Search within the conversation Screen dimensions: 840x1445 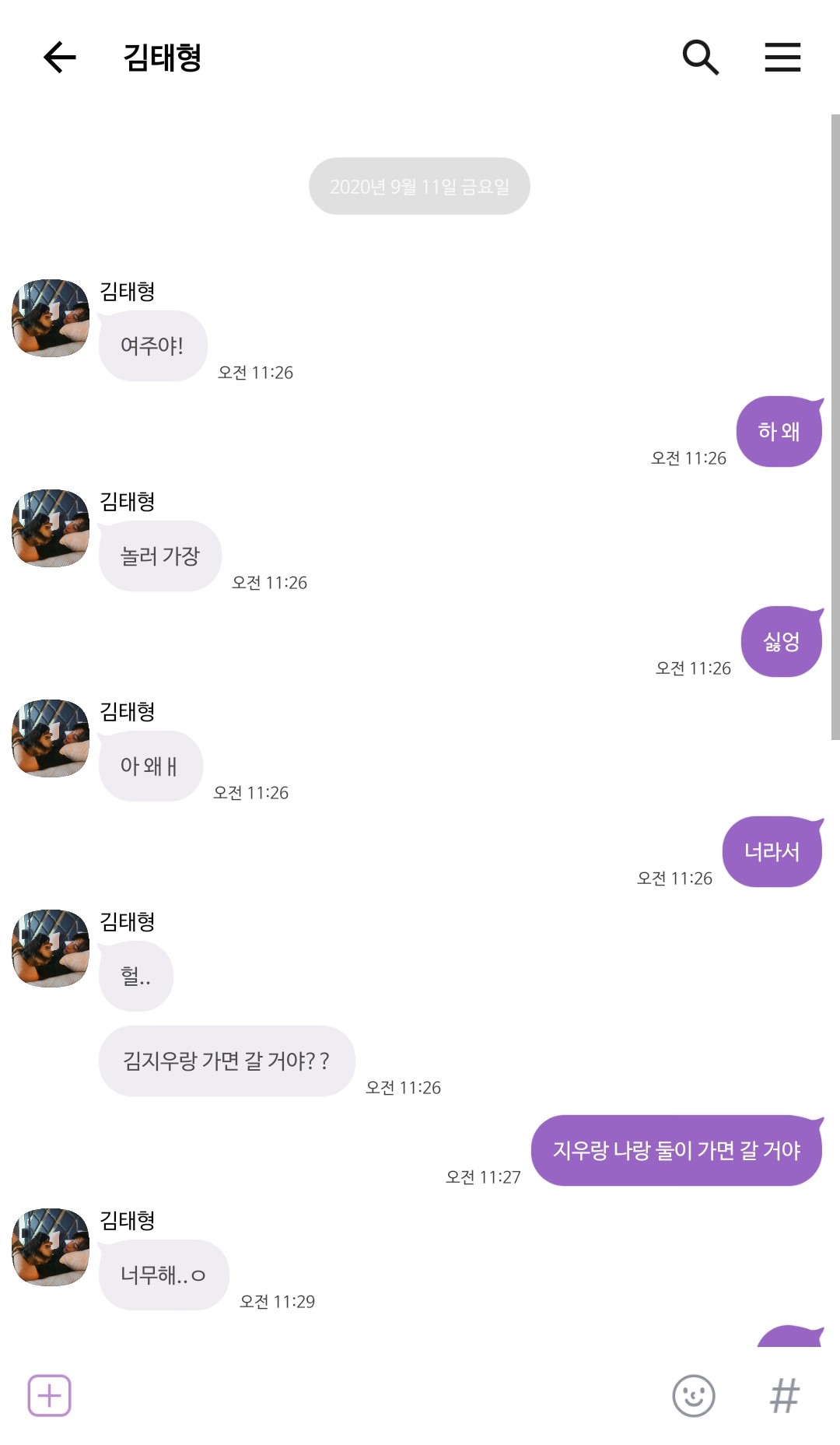pyautogui.click(x=700, y=57)
